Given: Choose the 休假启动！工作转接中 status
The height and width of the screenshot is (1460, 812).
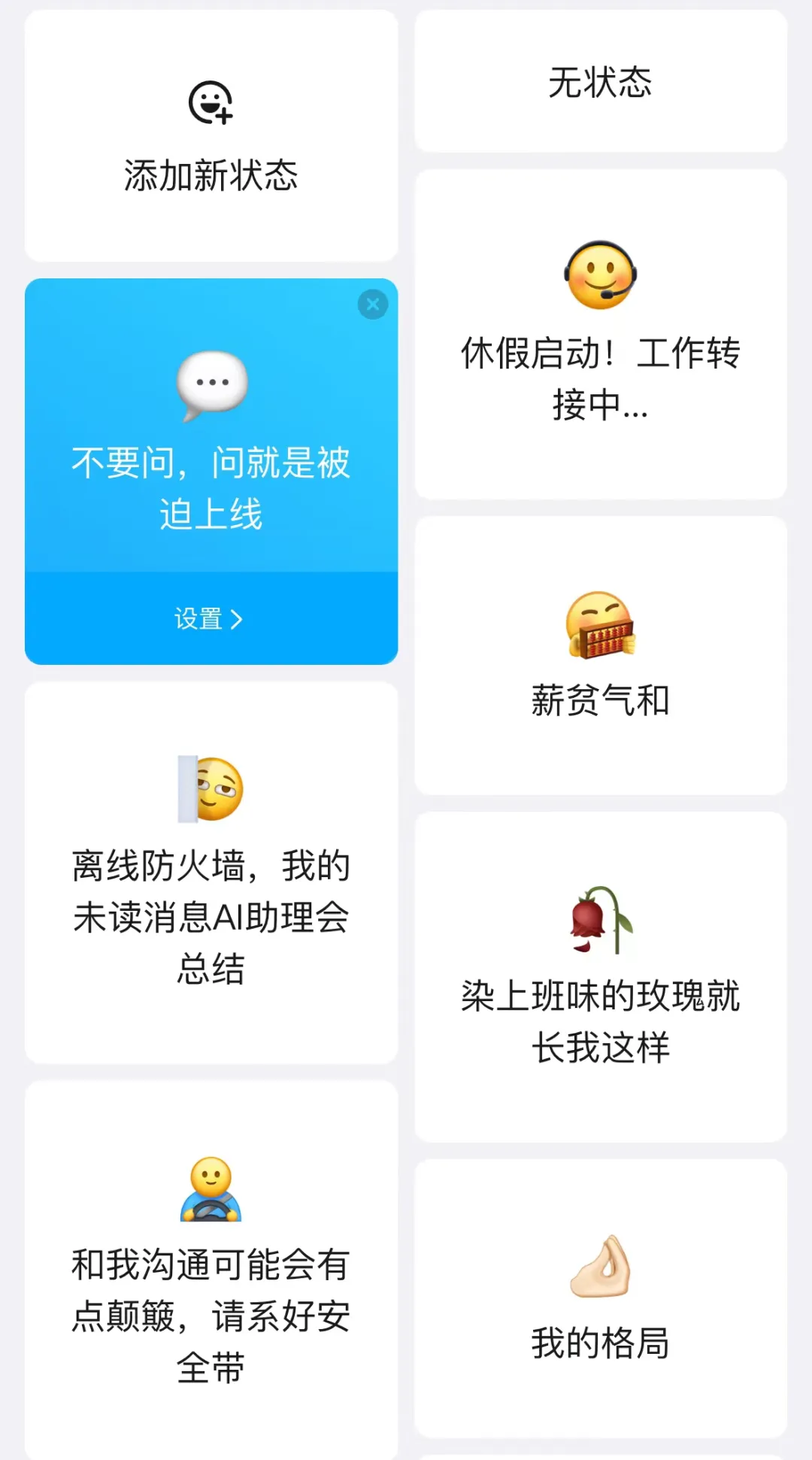Looking at the screenshot, I should 601,334.
